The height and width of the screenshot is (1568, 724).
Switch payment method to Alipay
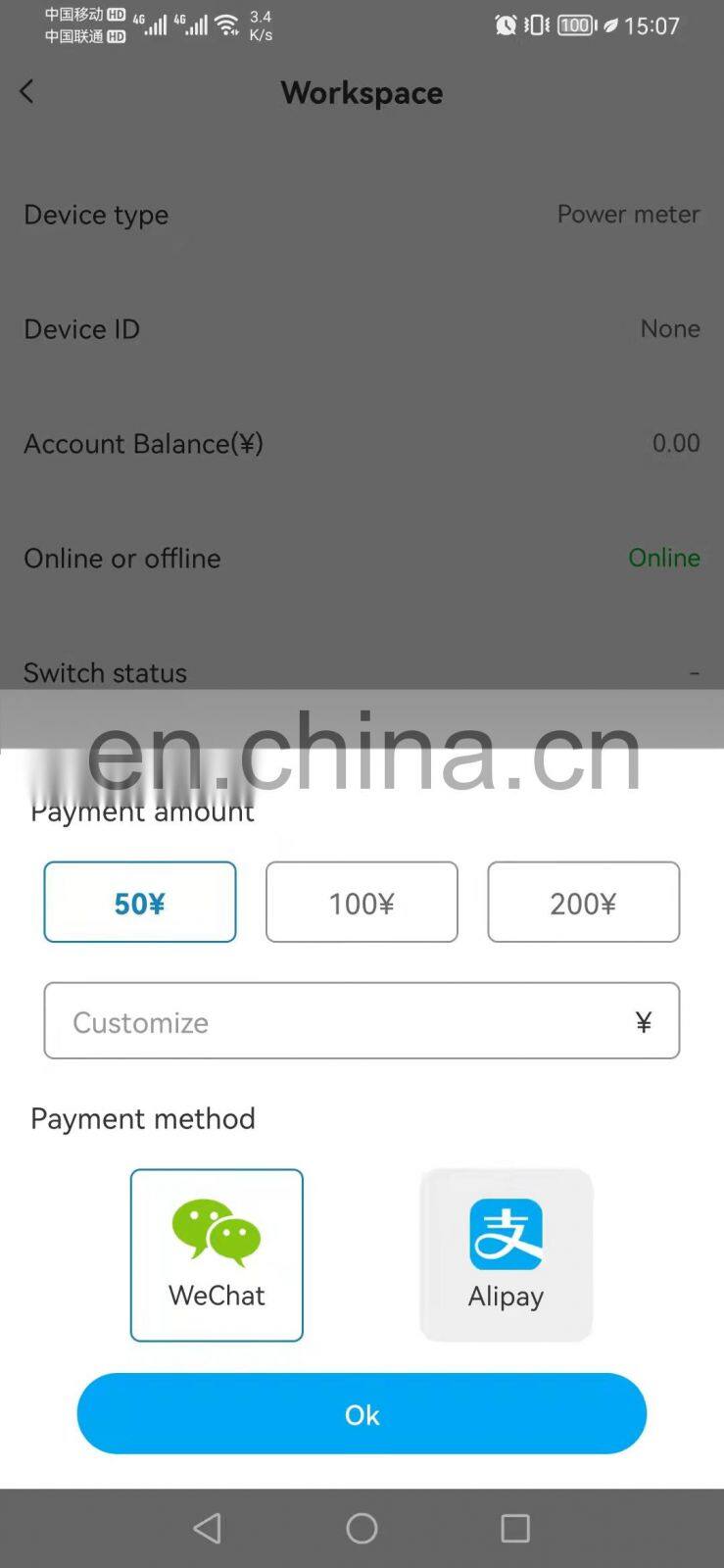coord(506,1254)
